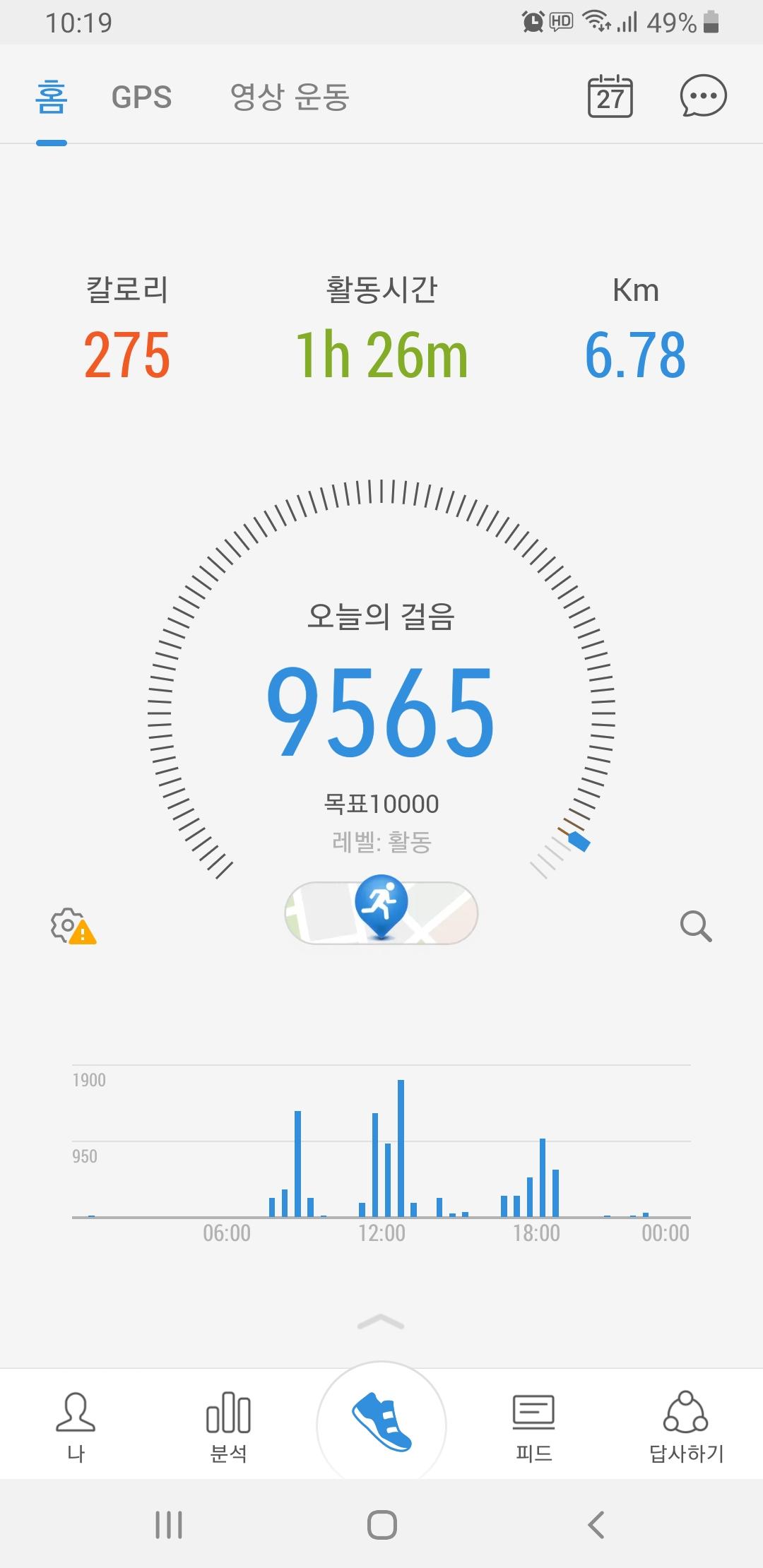Go back using system navigation bar
763x1568 pixels.
(596, 1525)
